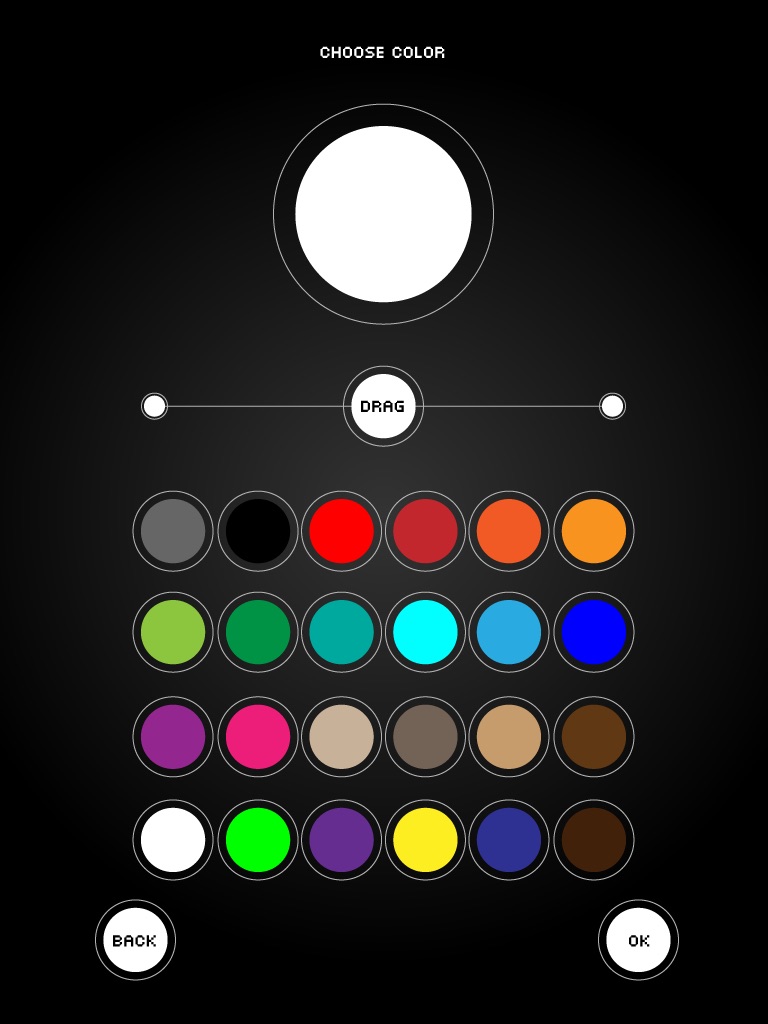Choose the yellow color swatch

[x=425, y=840]
